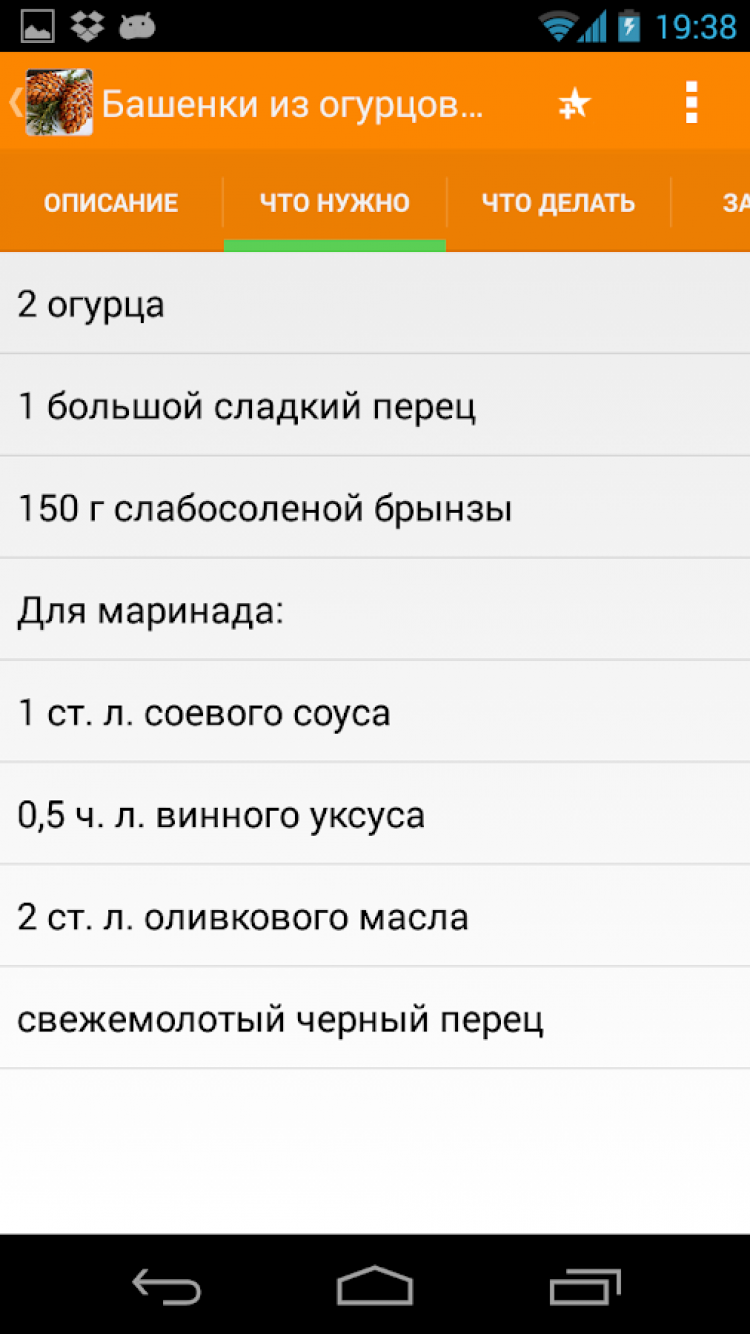Go to the home screen
750x1334 pixels.
pos(375,1286)
